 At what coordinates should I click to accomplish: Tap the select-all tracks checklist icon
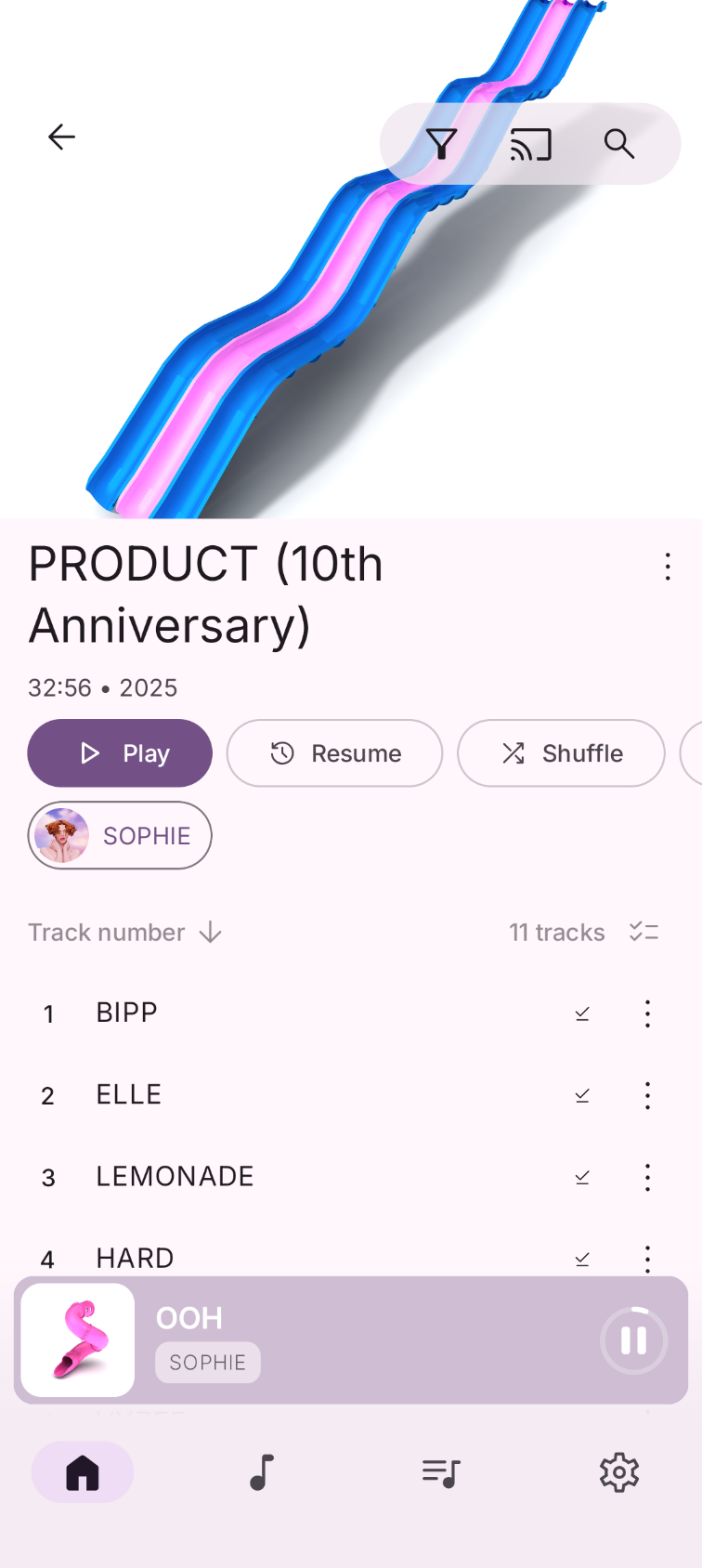pyautogui.click(x=643, y=932)
